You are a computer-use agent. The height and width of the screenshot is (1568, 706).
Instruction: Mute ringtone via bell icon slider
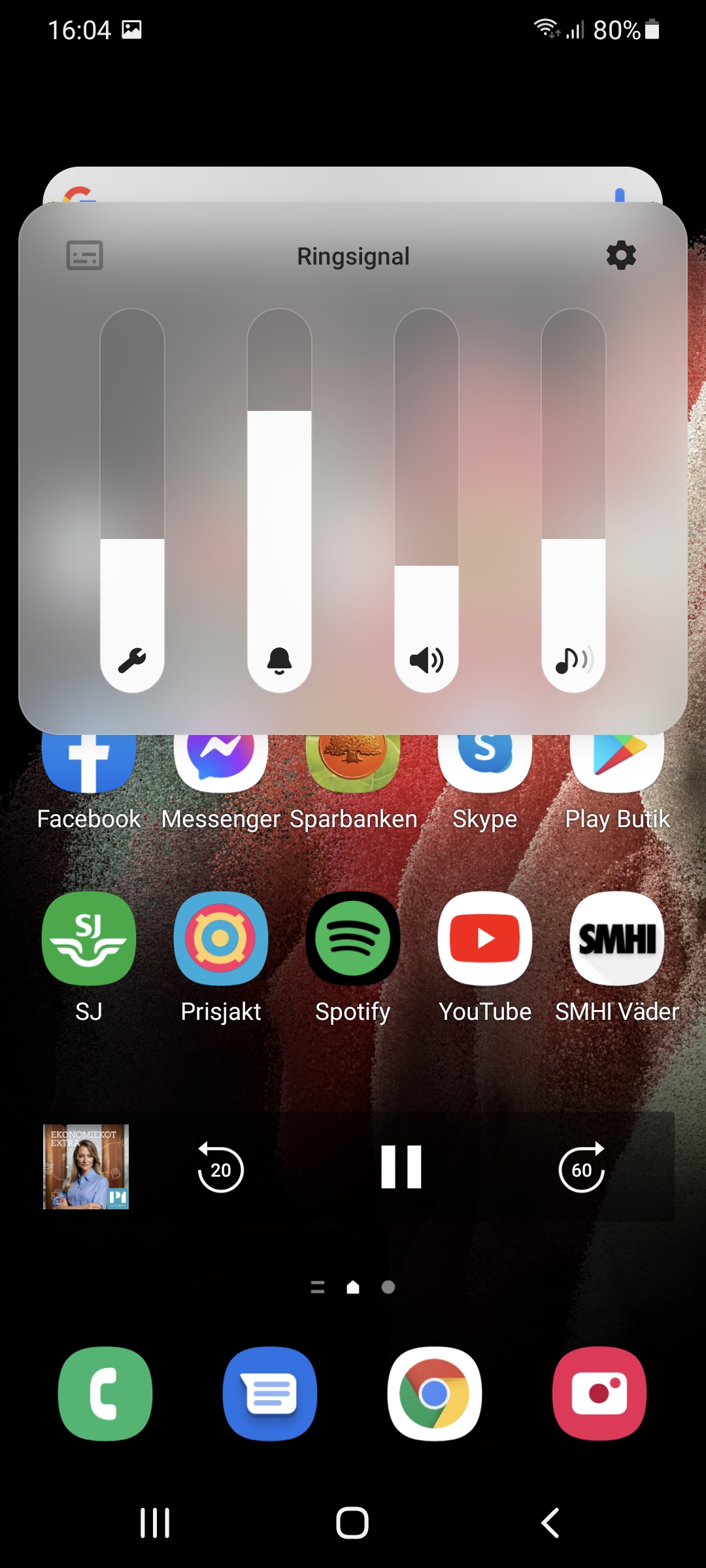pos(279,660)
